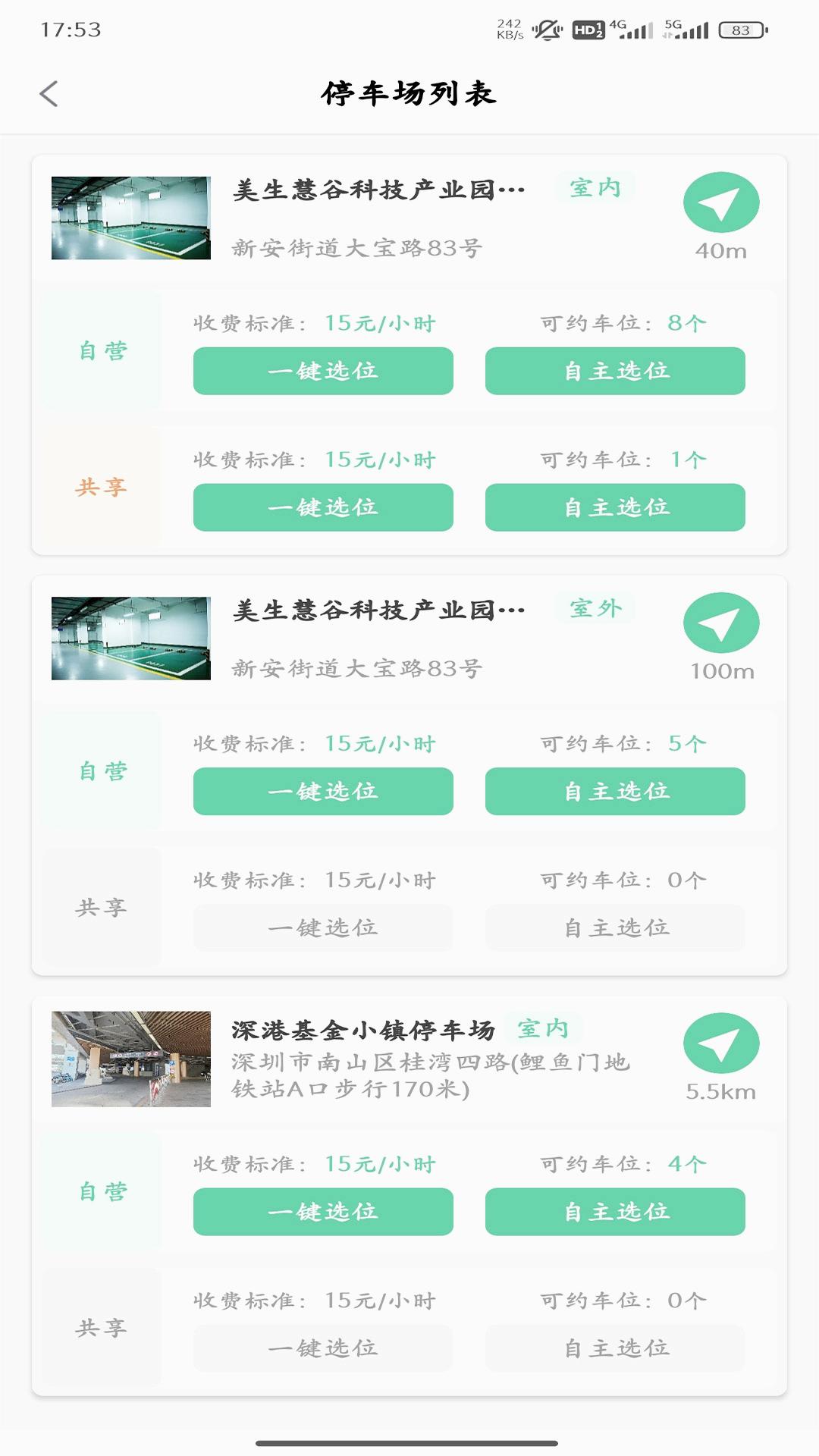Go back from the parking lot list
This screenshot has width=819, height=1456.
click(x=49, y=94)
